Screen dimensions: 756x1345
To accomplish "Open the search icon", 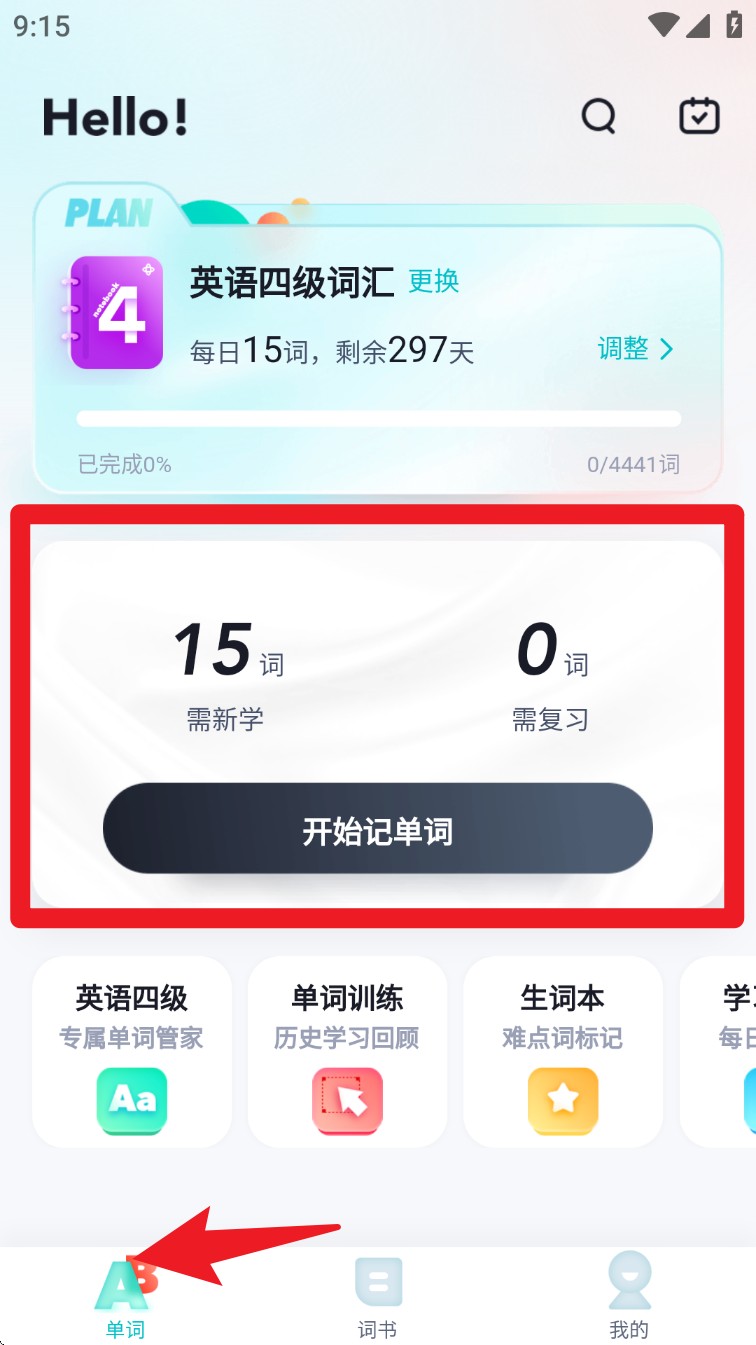I will pos(599,117).
